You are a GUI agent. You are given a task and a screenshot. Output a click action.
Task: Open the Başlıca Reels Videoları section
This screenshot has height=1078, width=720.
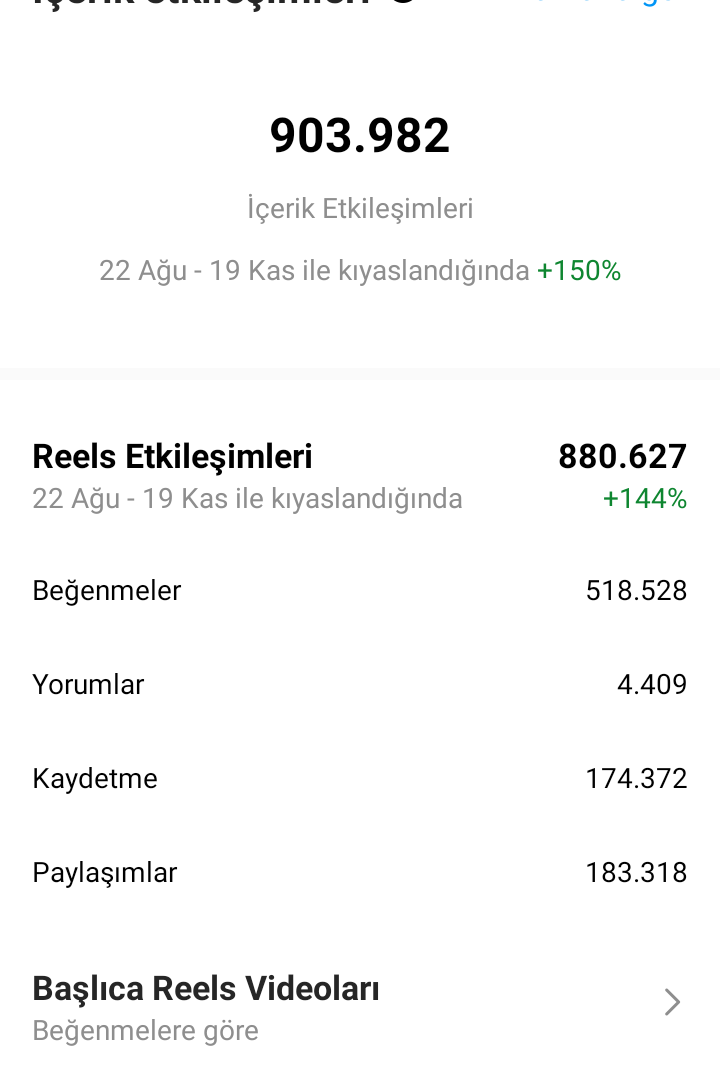(360, 1008)
